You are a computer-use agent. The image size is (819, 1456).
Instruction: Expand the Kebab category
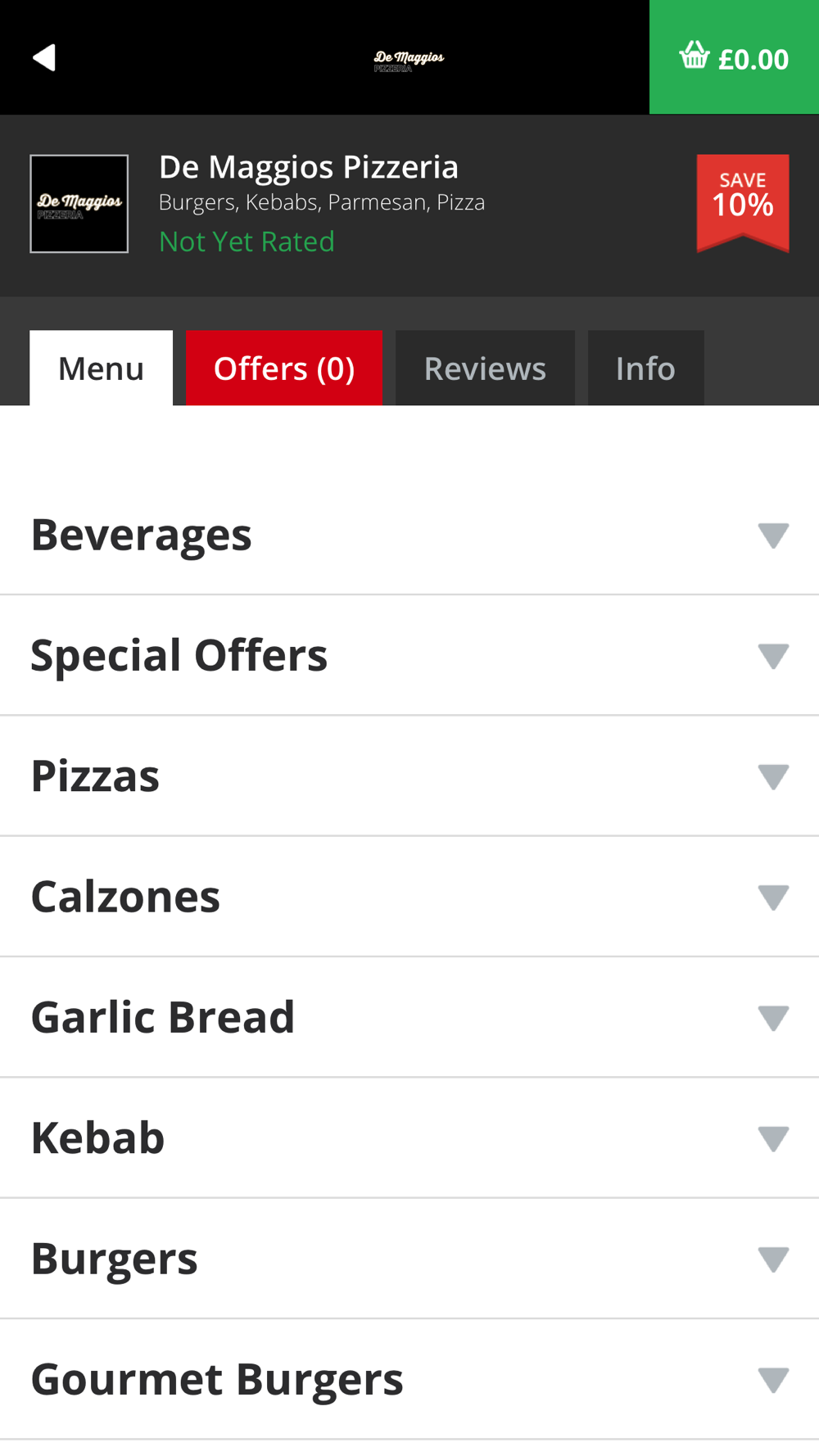click(409, 1138)
